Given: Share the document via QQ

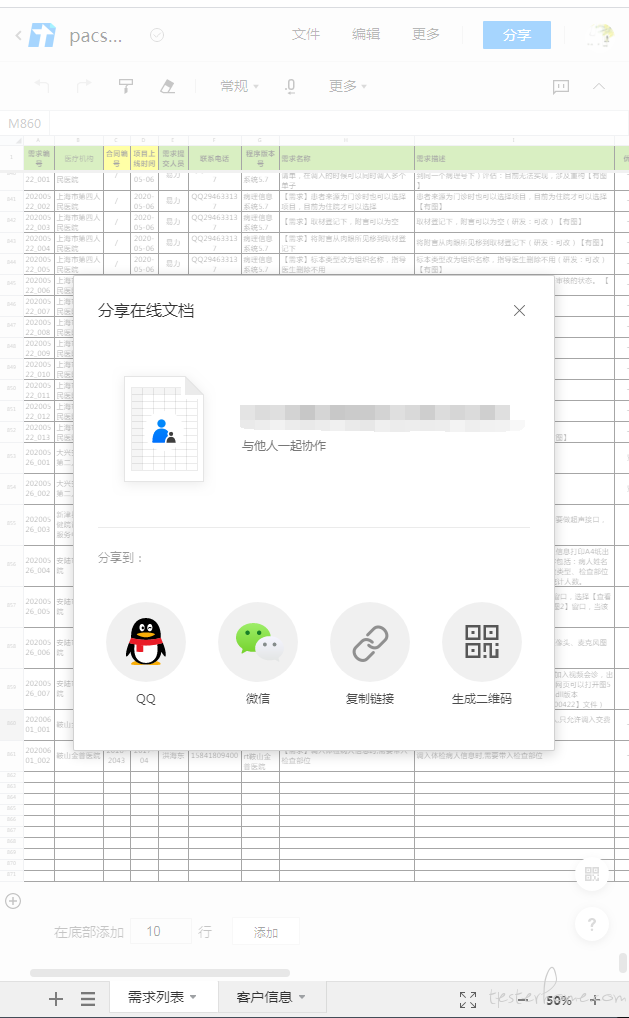Looking at the screenshot, I should pos(146,642).
